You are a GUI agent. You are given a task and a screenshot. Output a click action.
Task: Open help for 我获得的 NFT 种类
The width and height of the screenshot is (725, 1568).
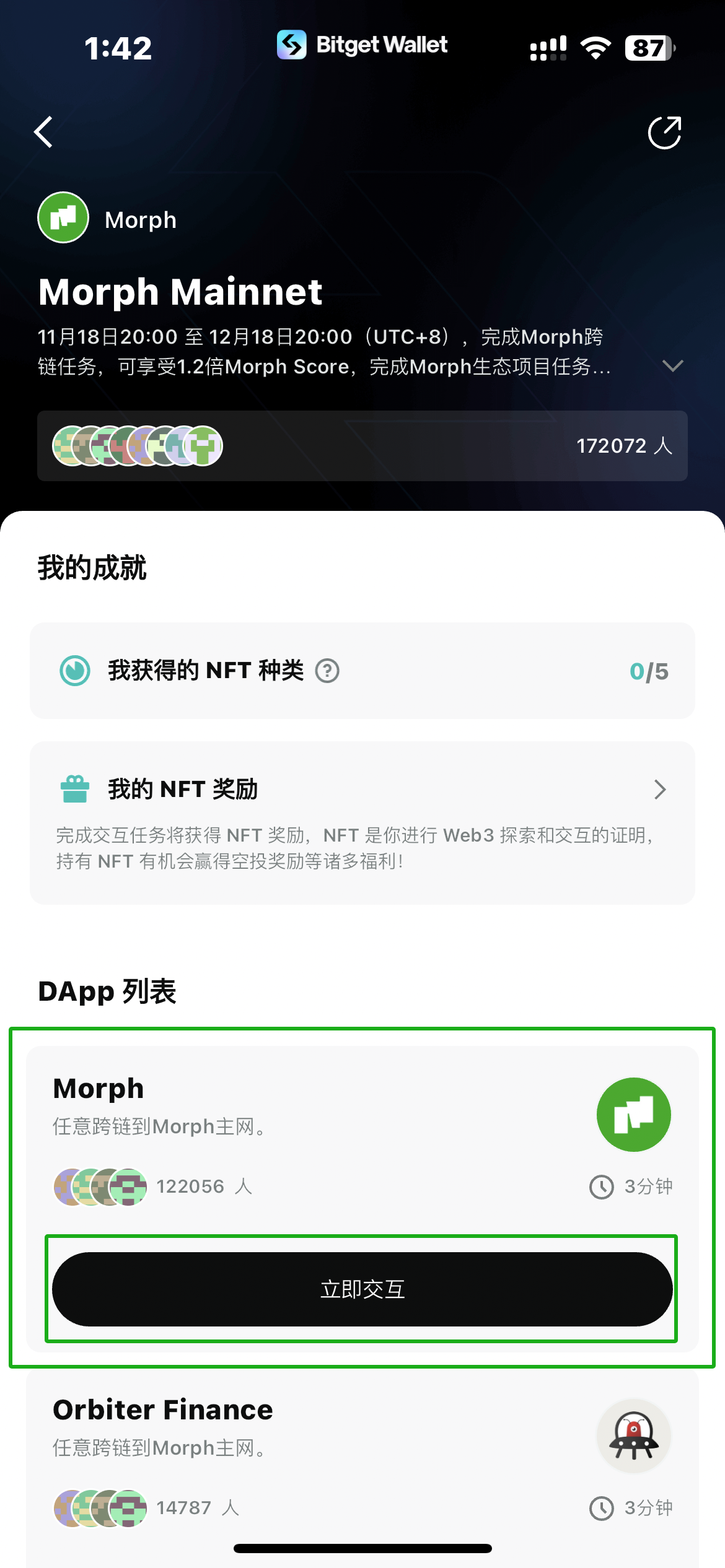pos(327,671)
